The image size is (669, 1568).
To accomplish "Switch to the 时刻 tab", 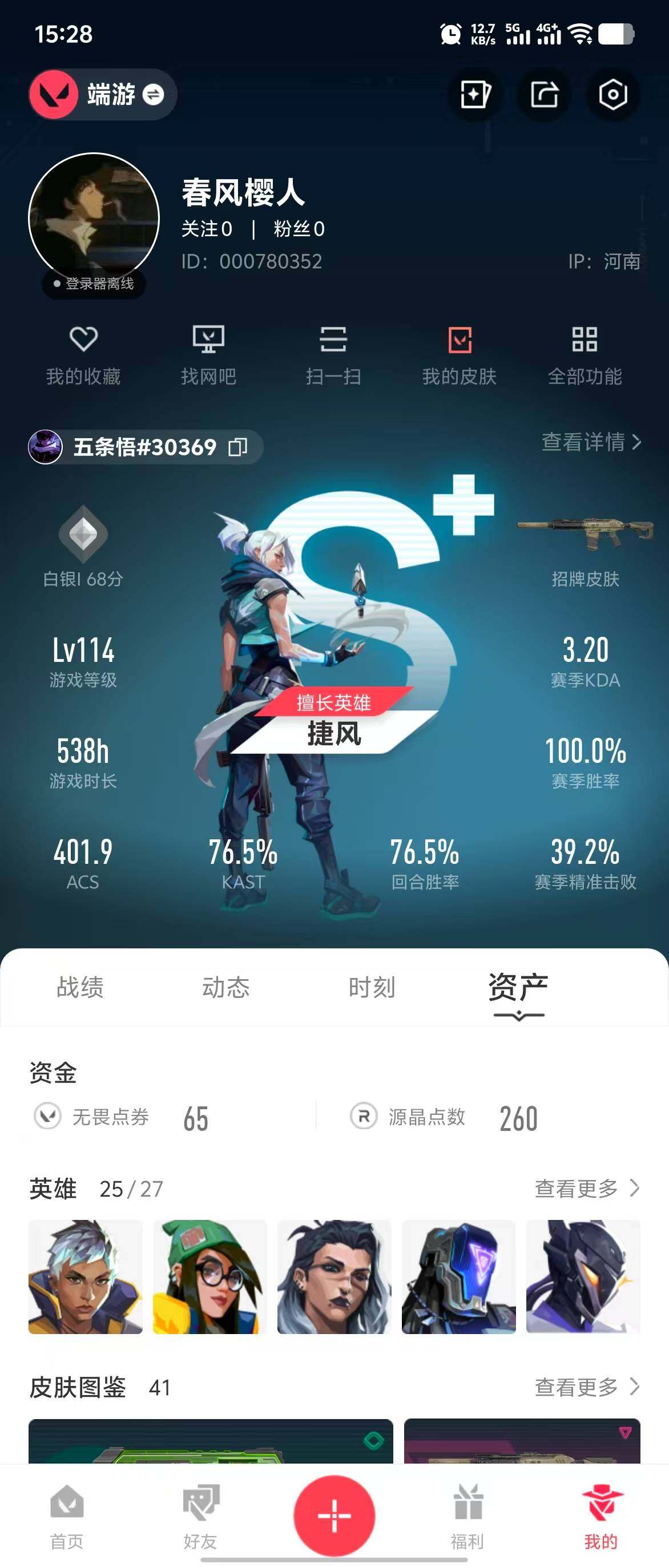I will click(x=372, y=987).
